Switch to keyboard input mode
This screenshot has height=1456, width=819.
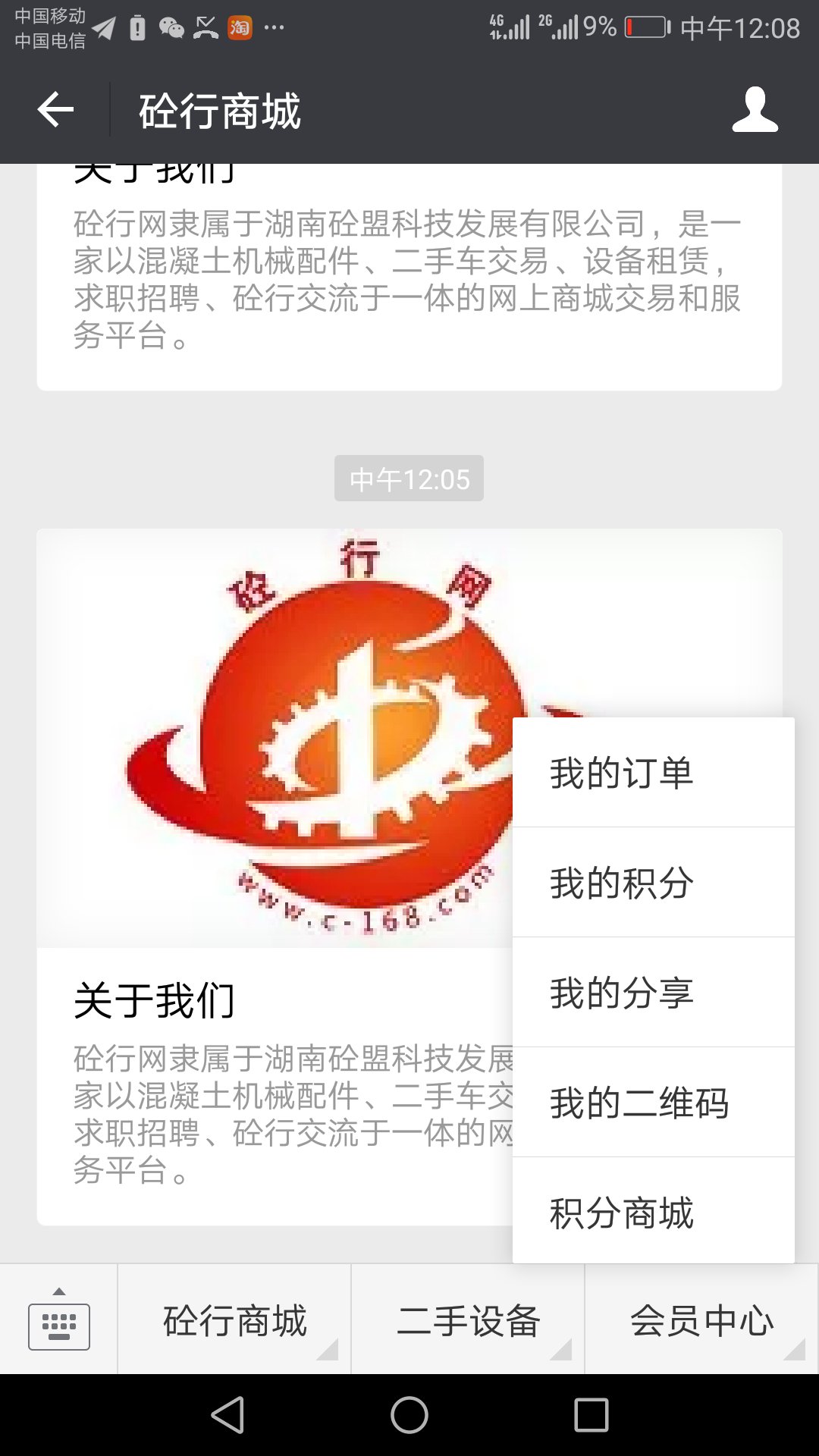(58, 1319)
